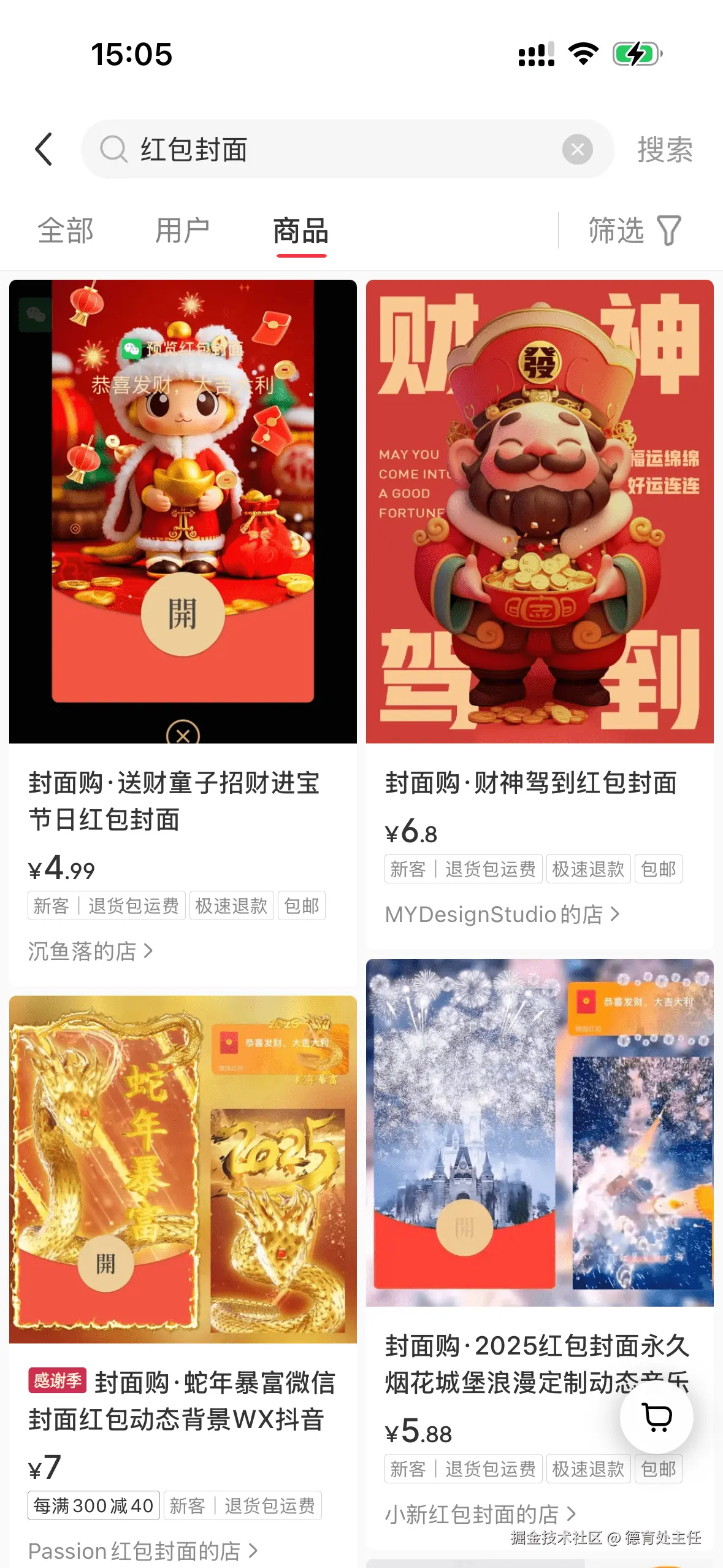Switch to the 全部 tab
The image size is (723, 1568).
(x=66, y=231)
